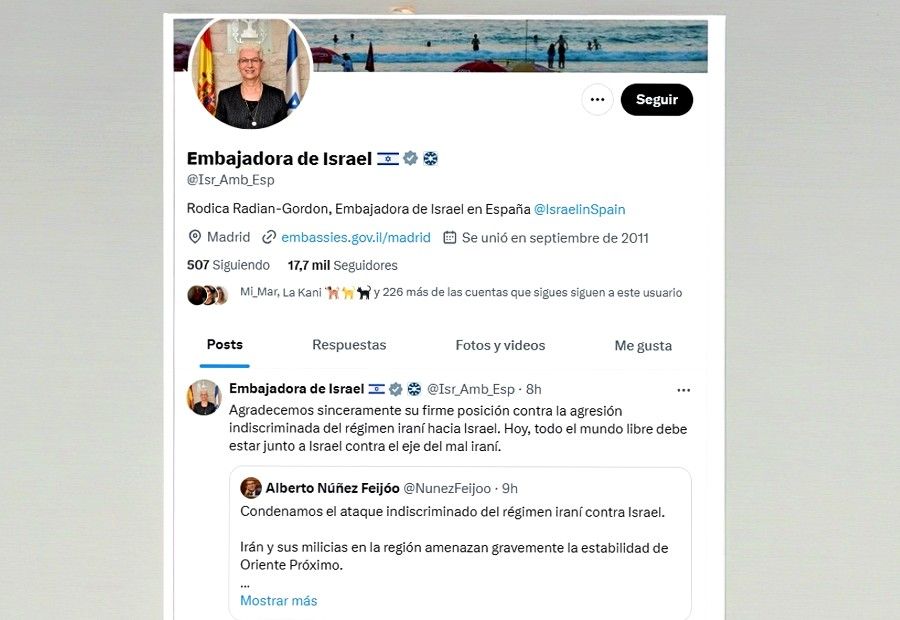Open the profile's more options menu
Viewport: 900px width, 620px height.
click(597, 100)
